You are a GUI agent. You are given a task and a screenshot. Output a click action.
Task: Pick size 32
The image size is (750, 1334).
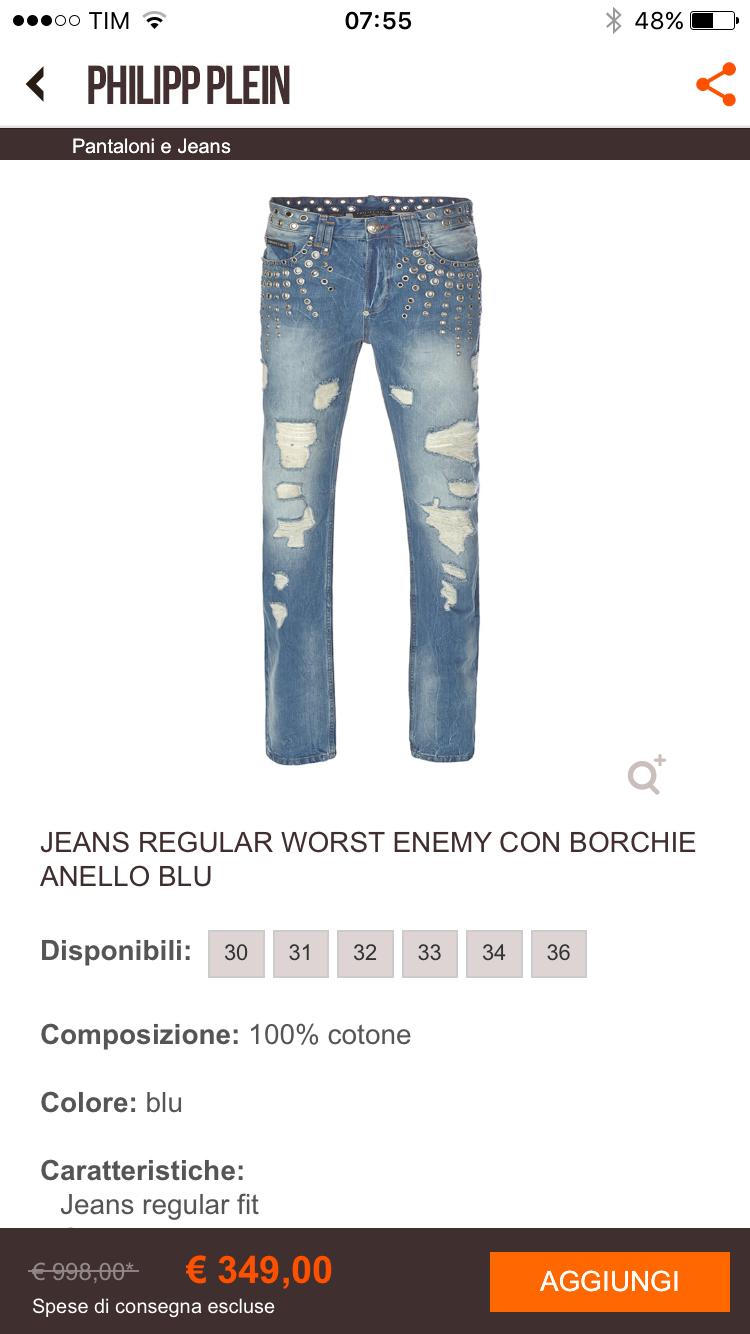point(365,953)
